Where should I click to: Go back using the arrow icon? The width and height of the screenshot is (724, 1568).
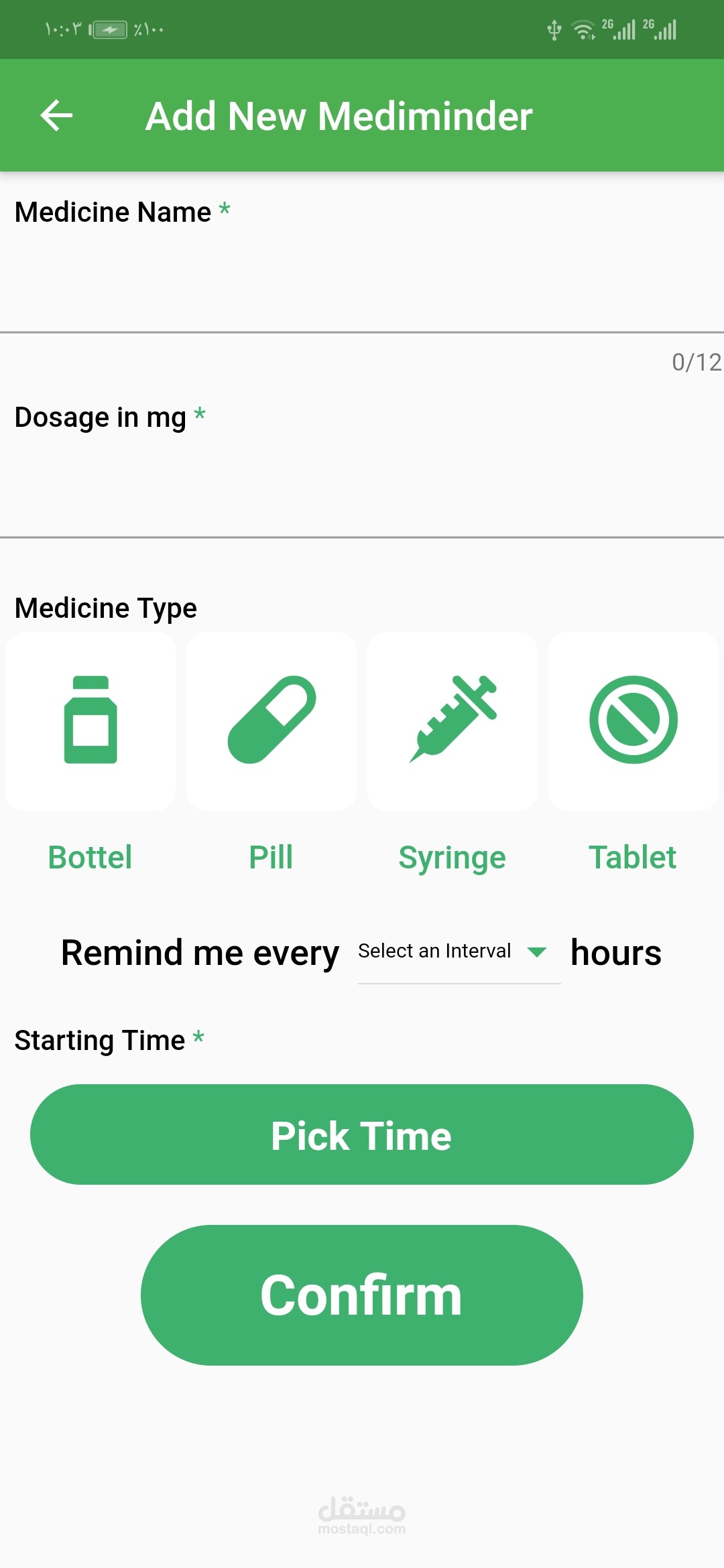(57, 115)
